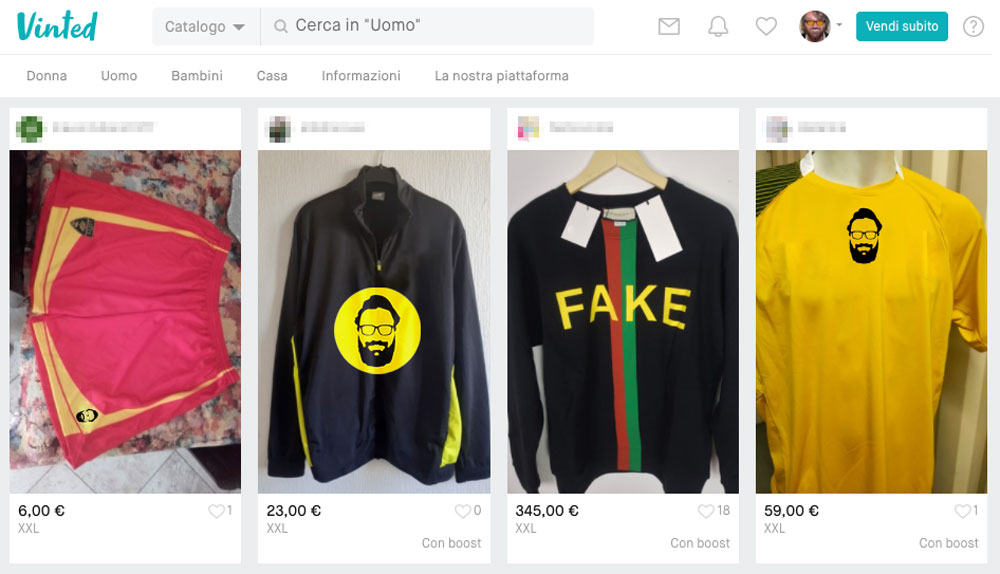This screenshot has height=574, width=1000.
Task: Open the FAKE sweatshirt listing for 345,00 €
Action: pos(622,322)
